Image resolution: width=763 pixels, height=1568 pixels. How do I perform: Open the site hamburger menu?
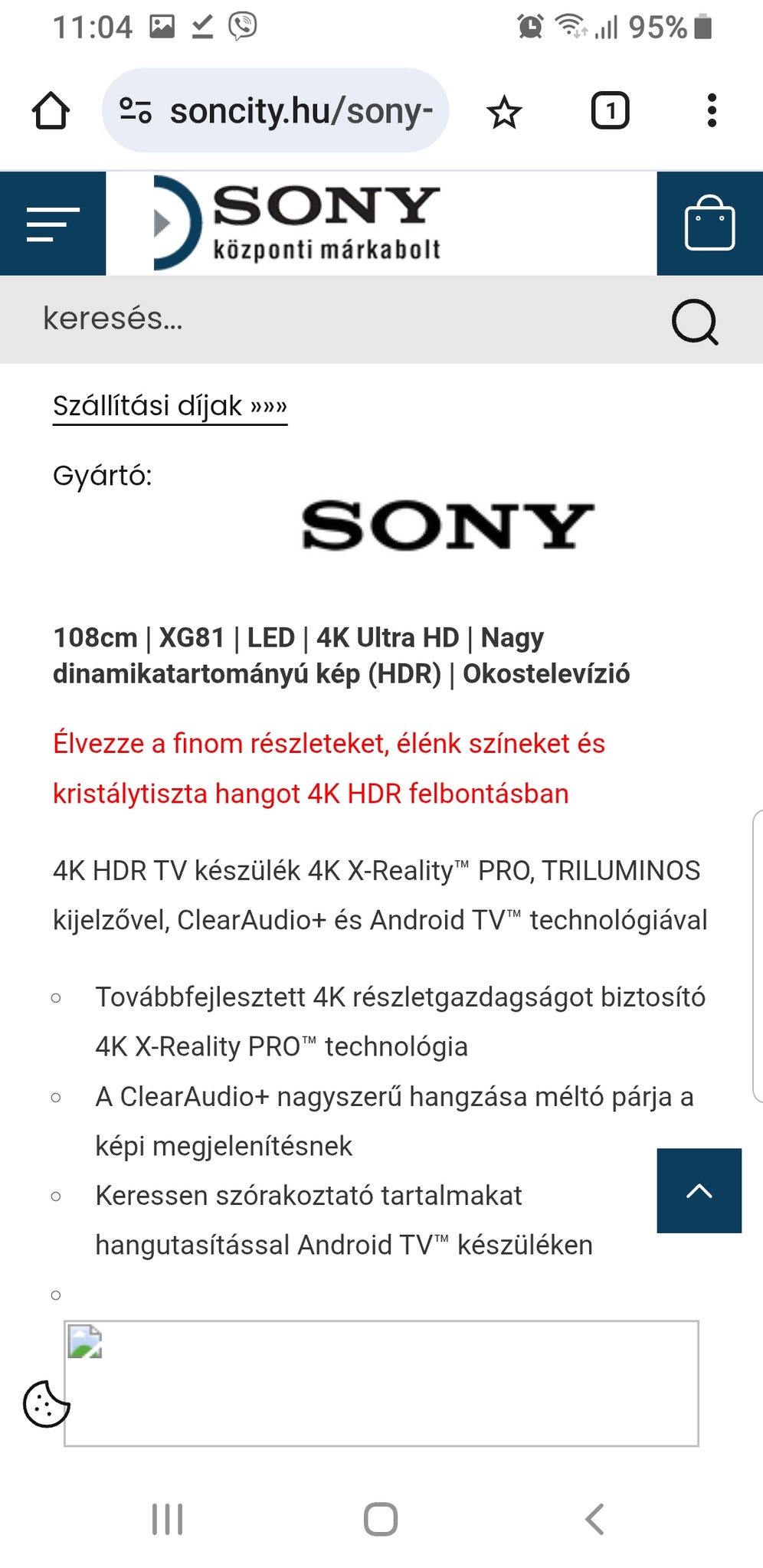click(53, 224)
